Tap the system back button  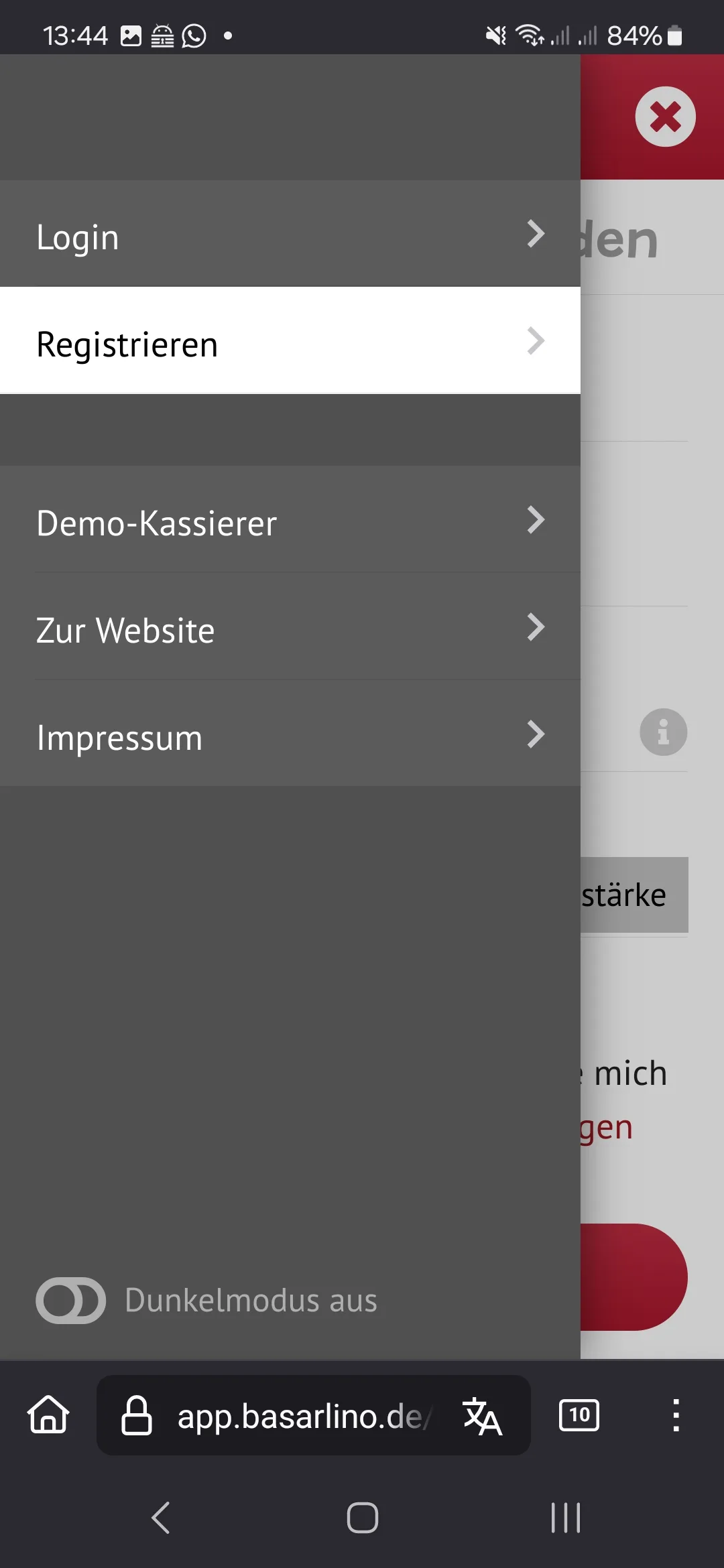[x=161, y=1517]
